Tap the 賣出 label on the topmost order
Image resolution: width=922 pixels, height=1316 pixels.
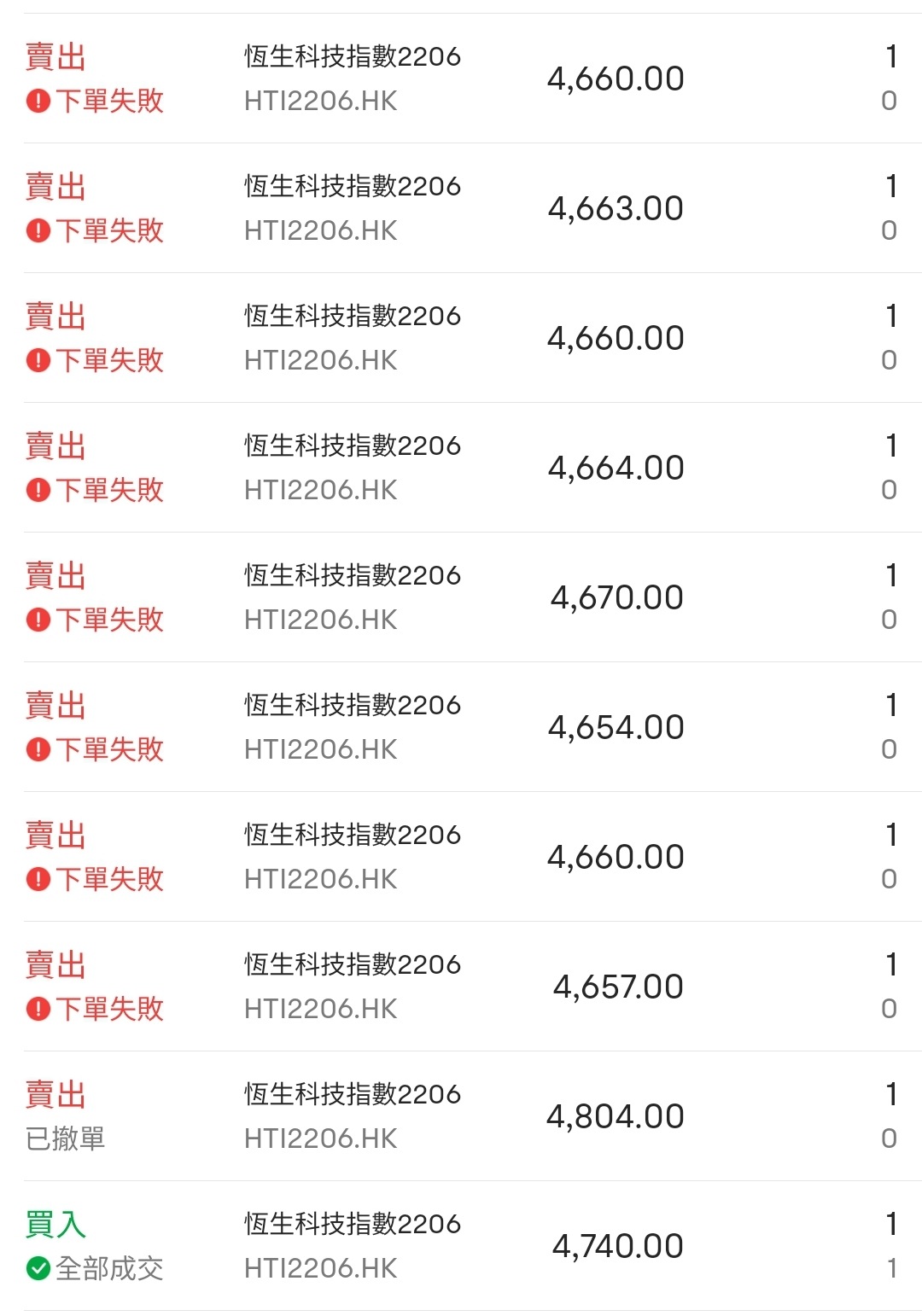pyautogui.click(x=52, y=57)
